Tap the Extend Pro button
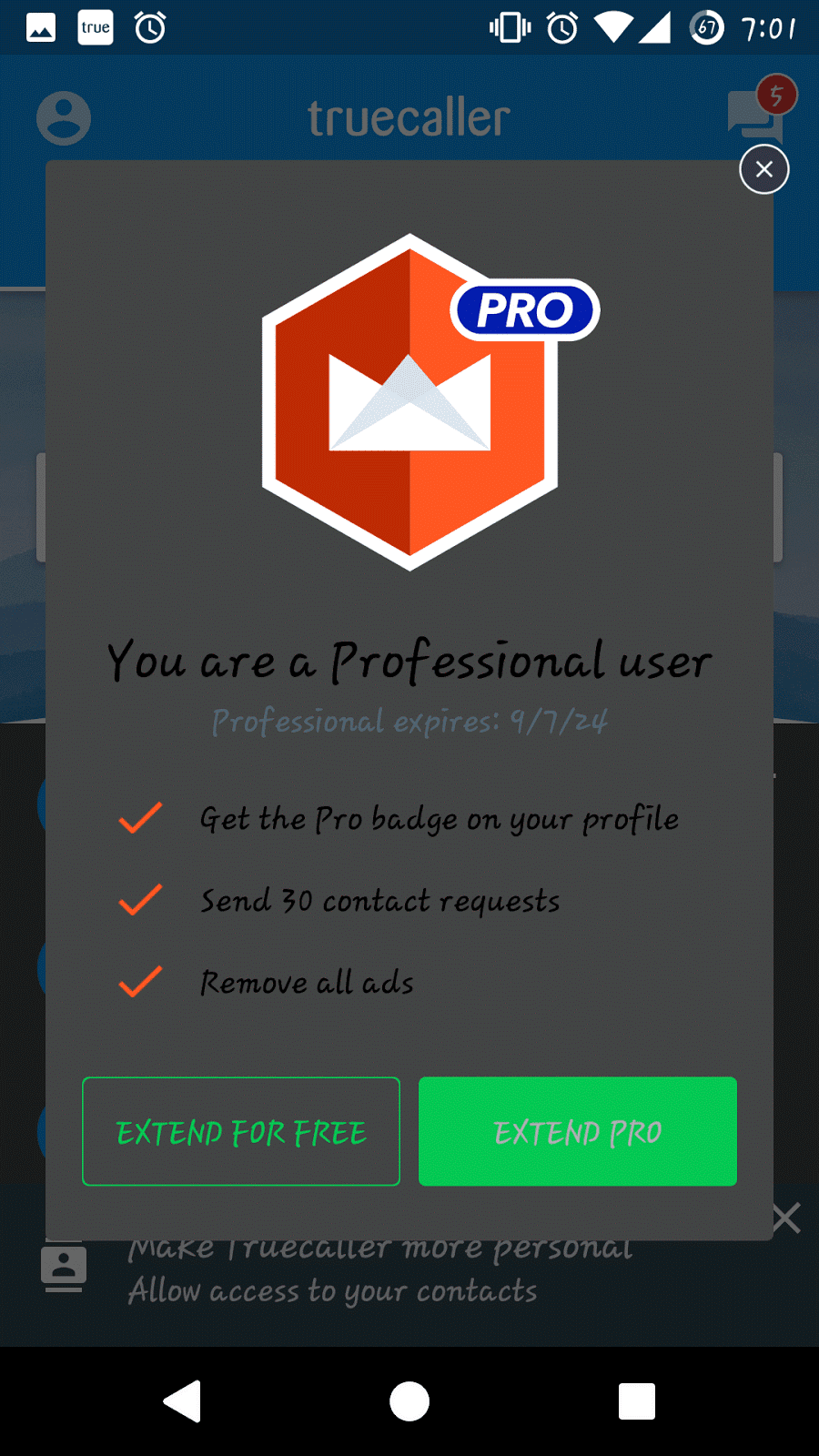This screenshot has width=819, height=1456. [578, 1131]
